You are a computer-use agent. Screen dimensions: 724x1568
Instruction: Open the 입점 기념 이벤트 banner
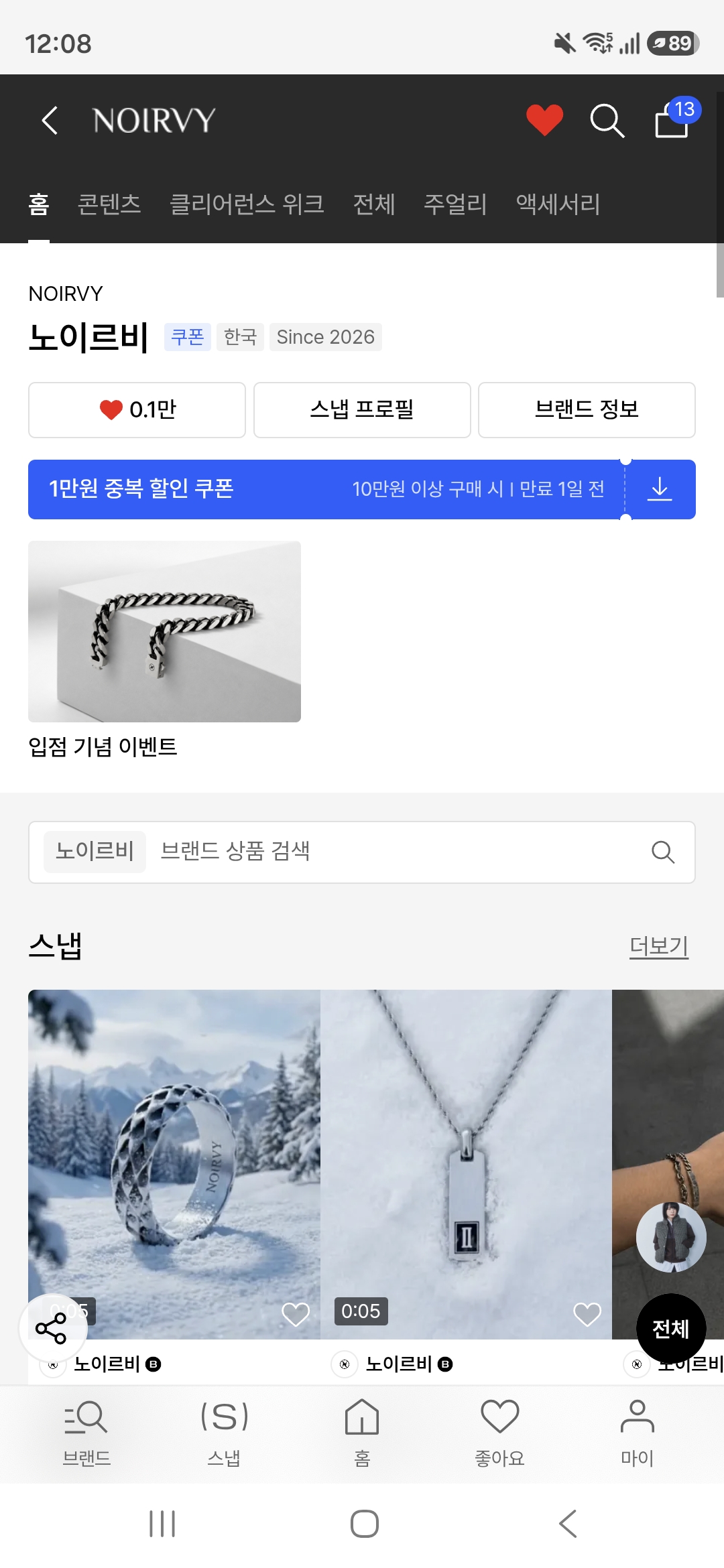tap(164, 649)
